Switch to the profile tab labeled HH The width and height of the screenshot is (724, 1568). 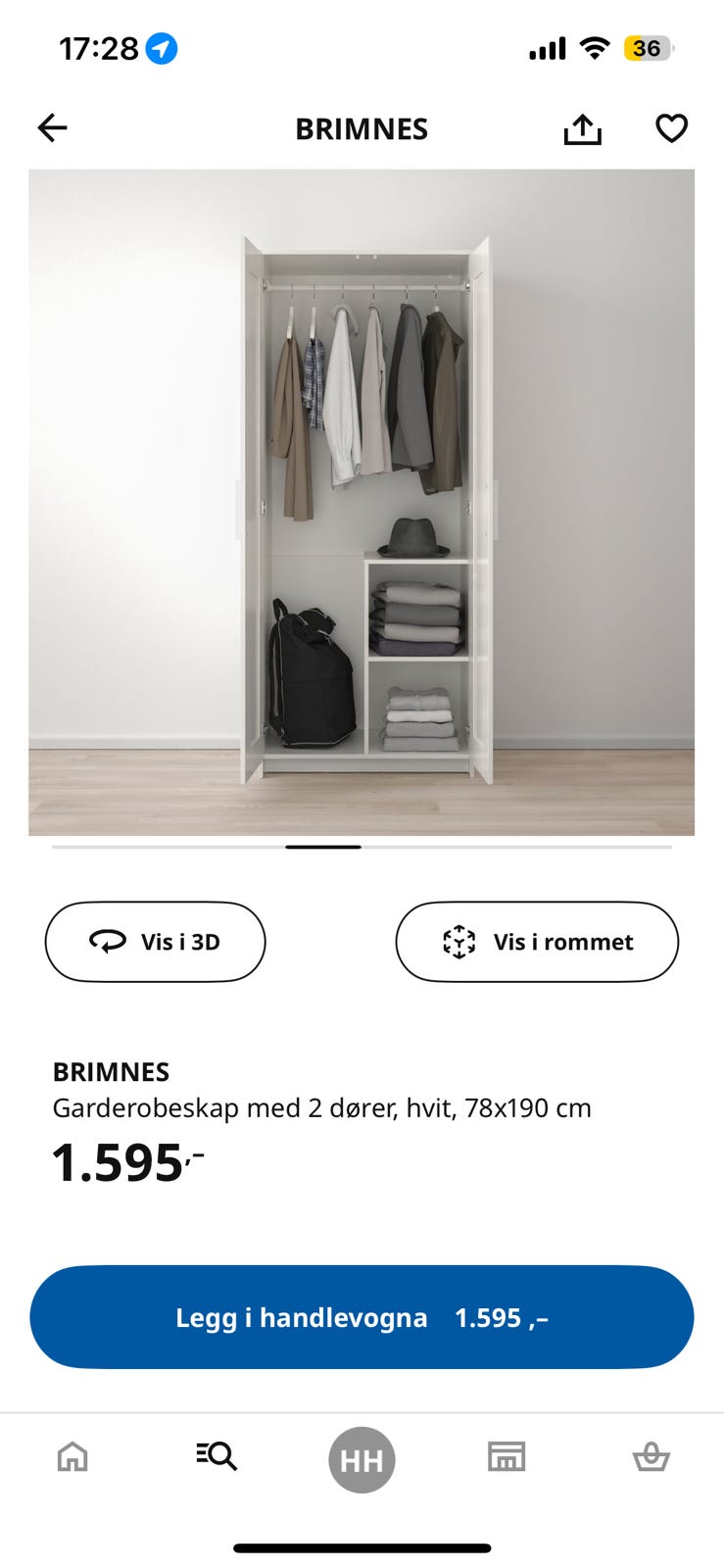click(x=362, y=1459)
